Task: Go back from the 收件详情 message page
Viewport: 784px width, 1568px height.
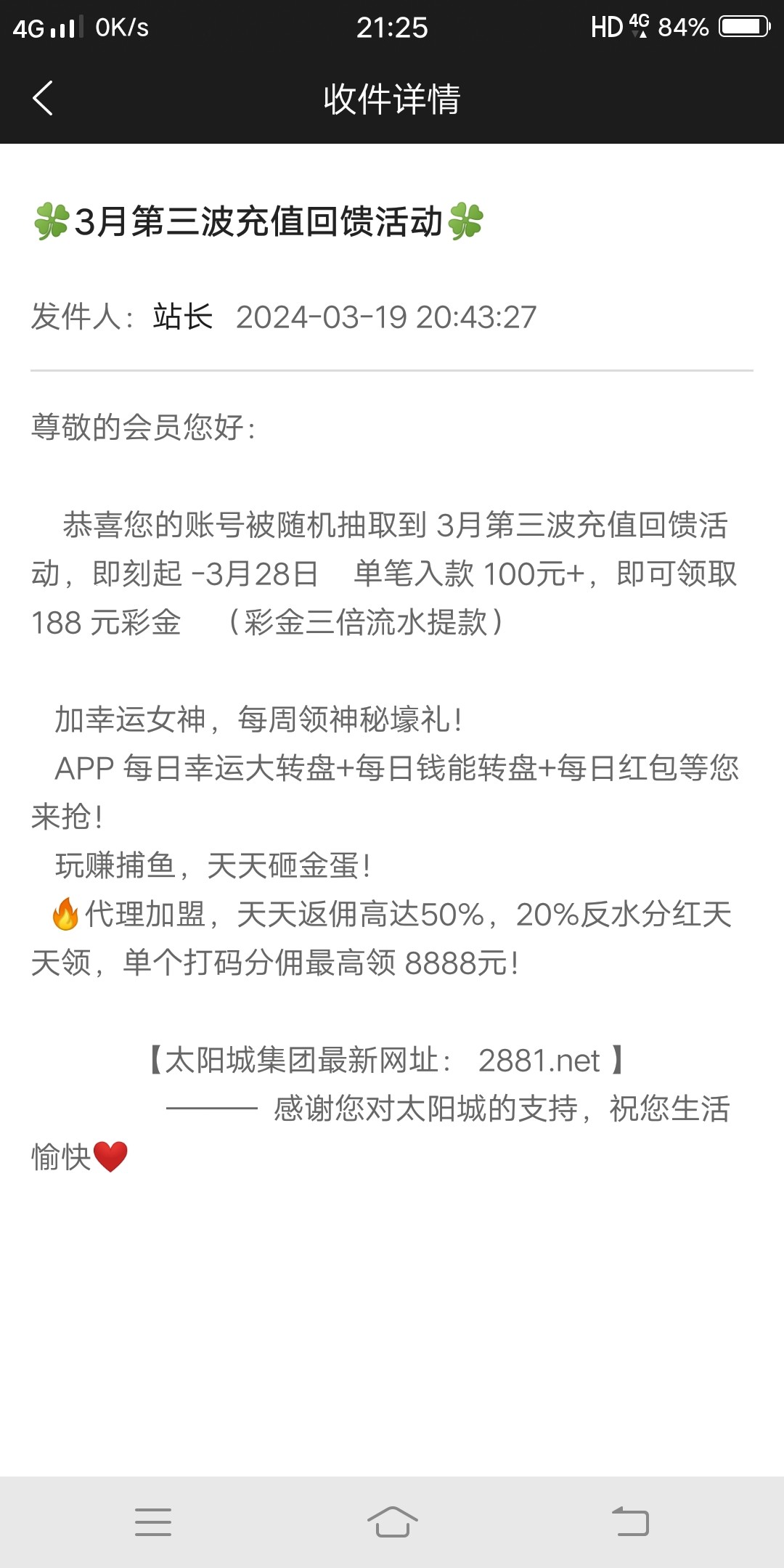Action: tap(44, 98)
